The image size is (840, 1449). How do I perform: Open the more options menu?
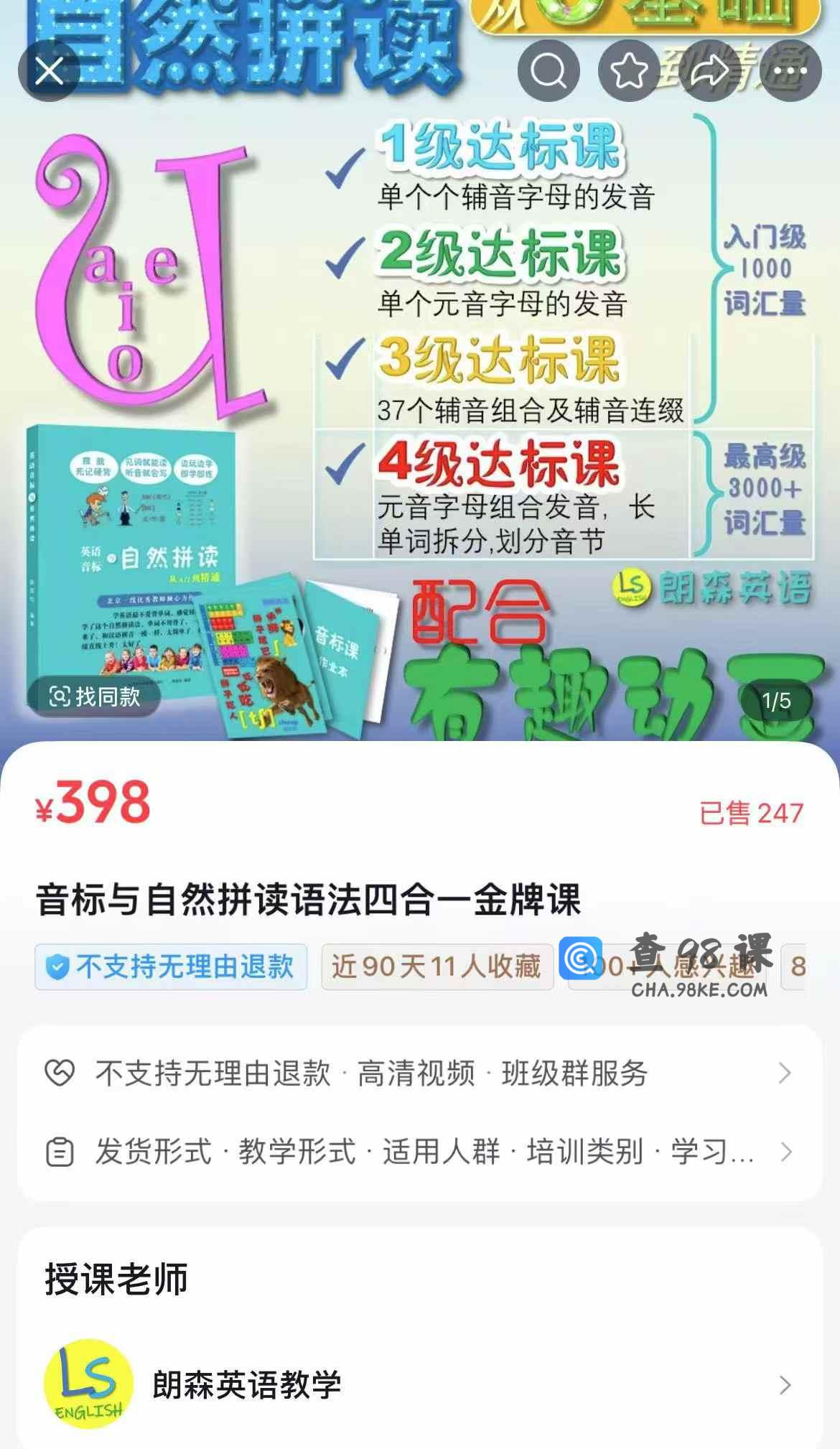pyautogui.click(x=790, y=71)
